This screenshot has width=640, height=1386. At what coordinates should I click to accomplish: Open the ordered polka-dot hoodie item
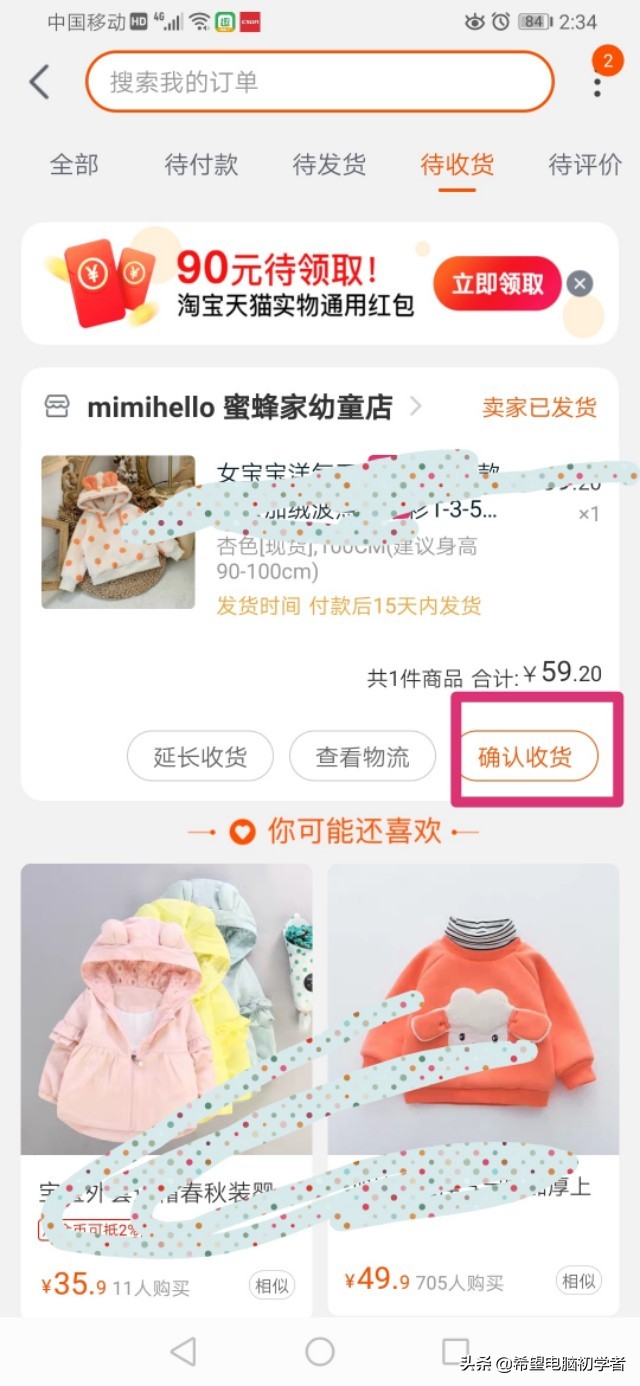point(118,532)
